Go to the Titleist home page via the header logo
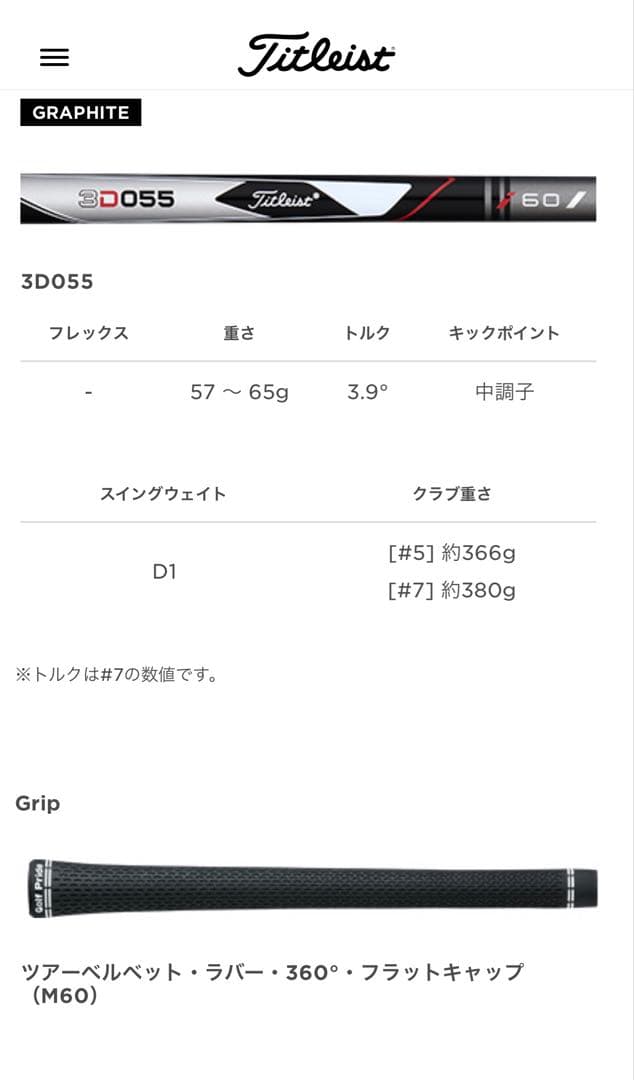The image size is (634, 1080). point(316,55)
